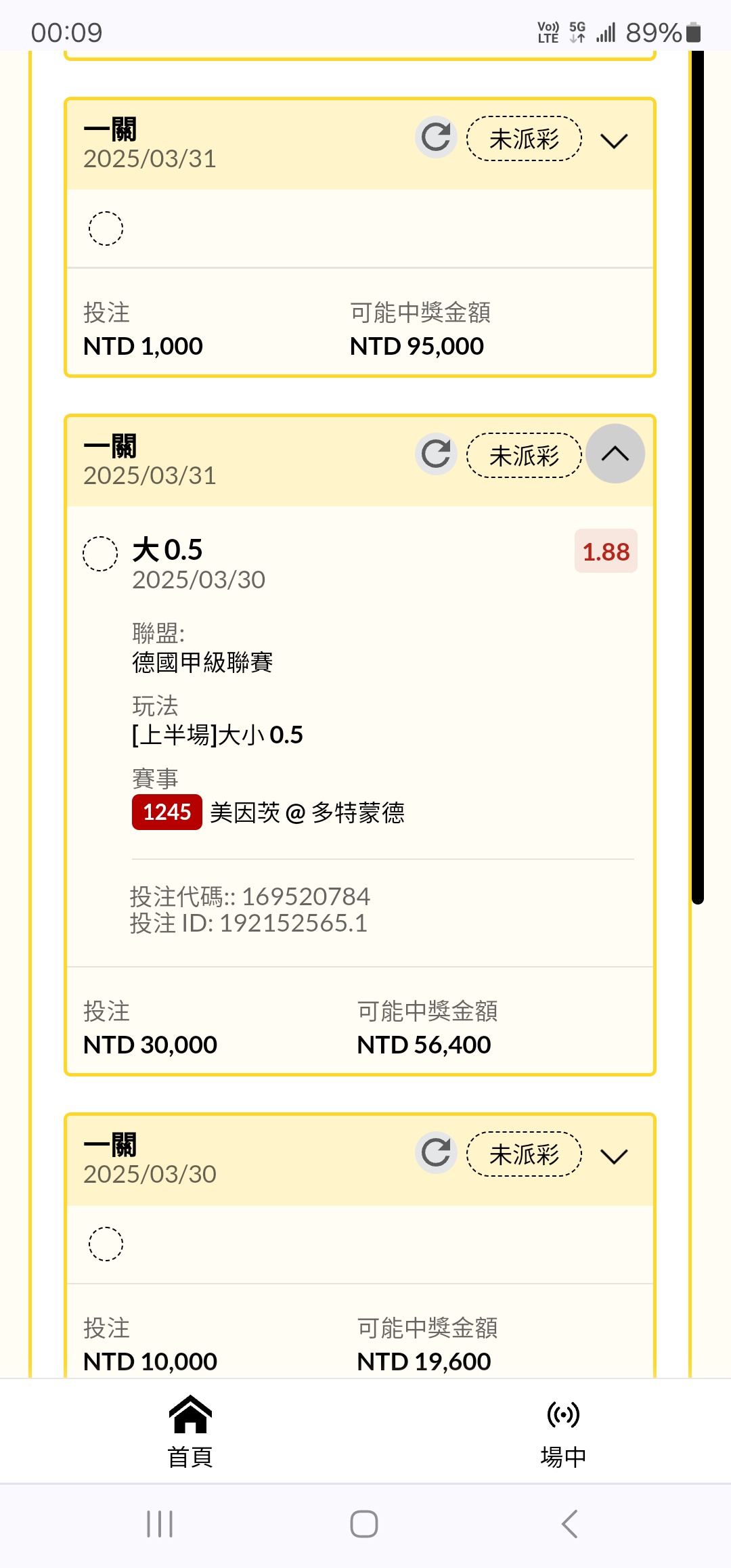Expand the NTD 10,000 bet details
This screenshot has height=1568, width=731.
click(615, 1156)
